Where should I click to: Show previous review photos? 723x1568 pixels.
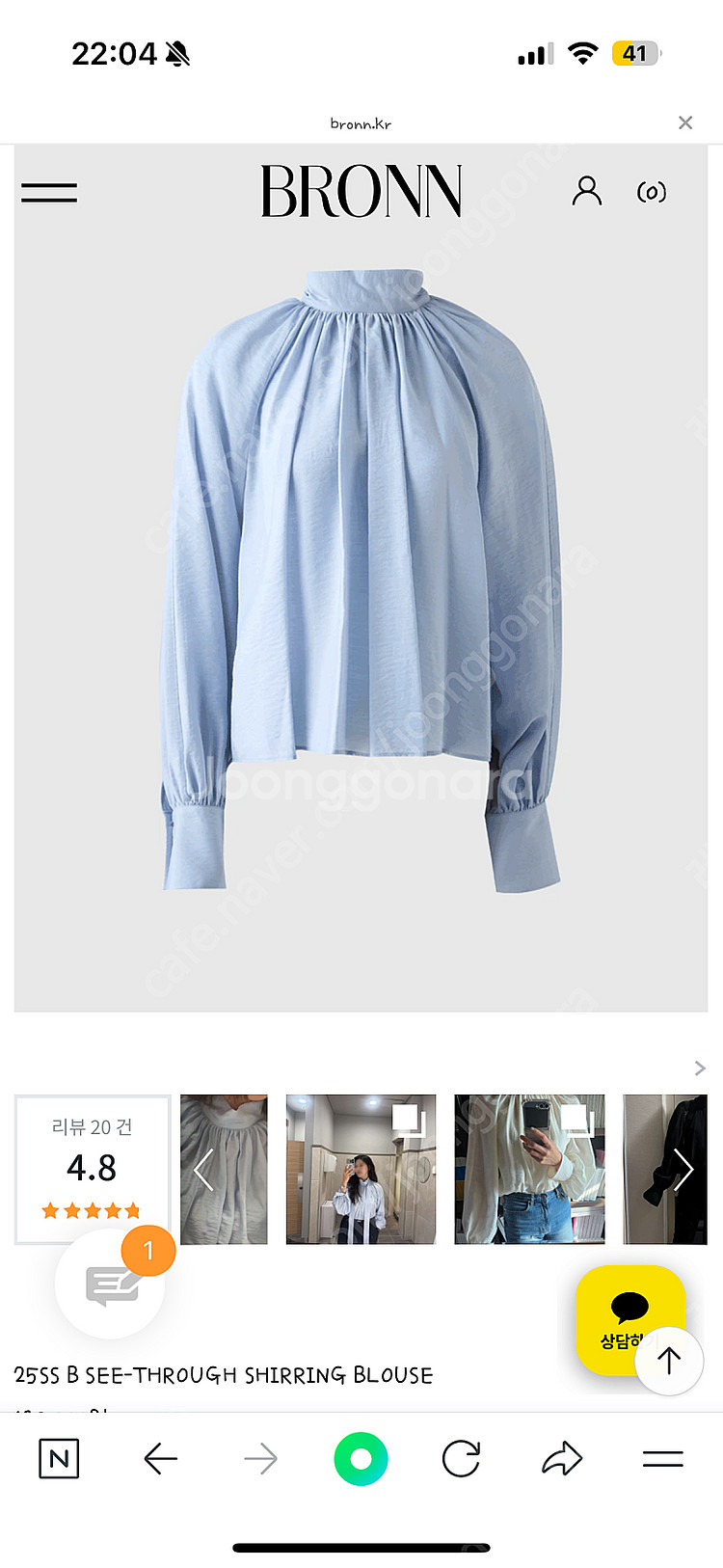[x=203, y=1170]
